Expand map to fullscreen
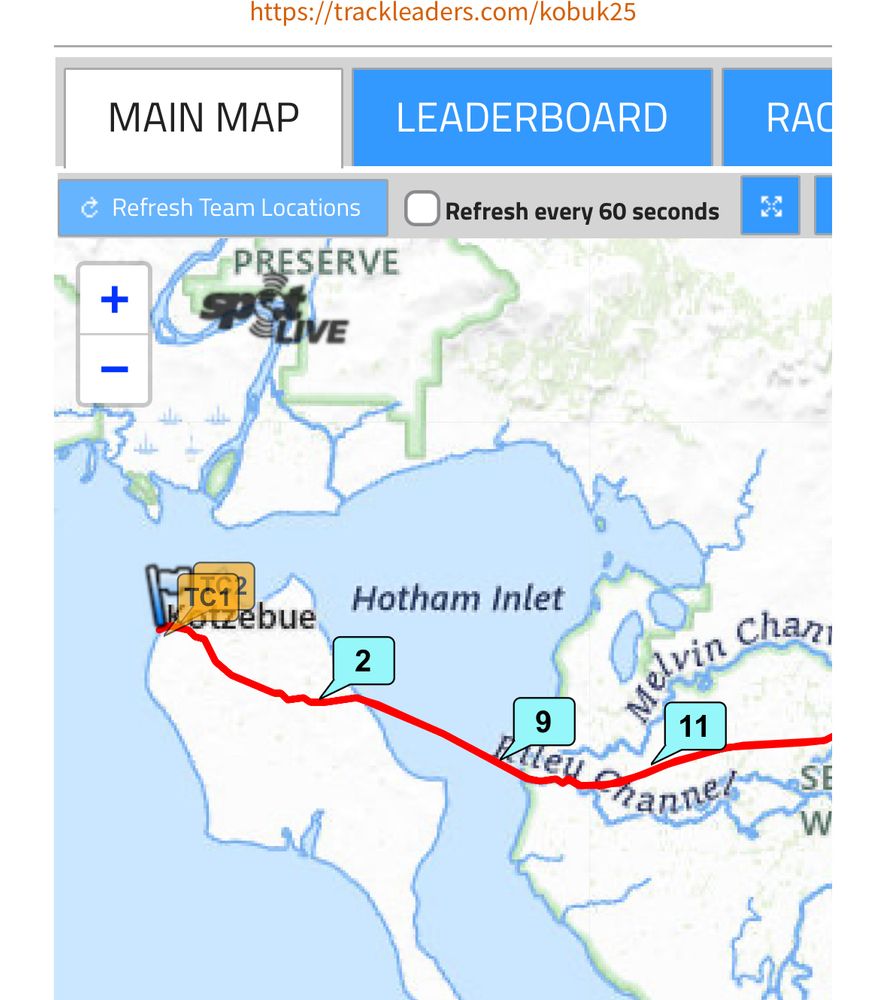The image size is (886, 1000). point(771,207)
